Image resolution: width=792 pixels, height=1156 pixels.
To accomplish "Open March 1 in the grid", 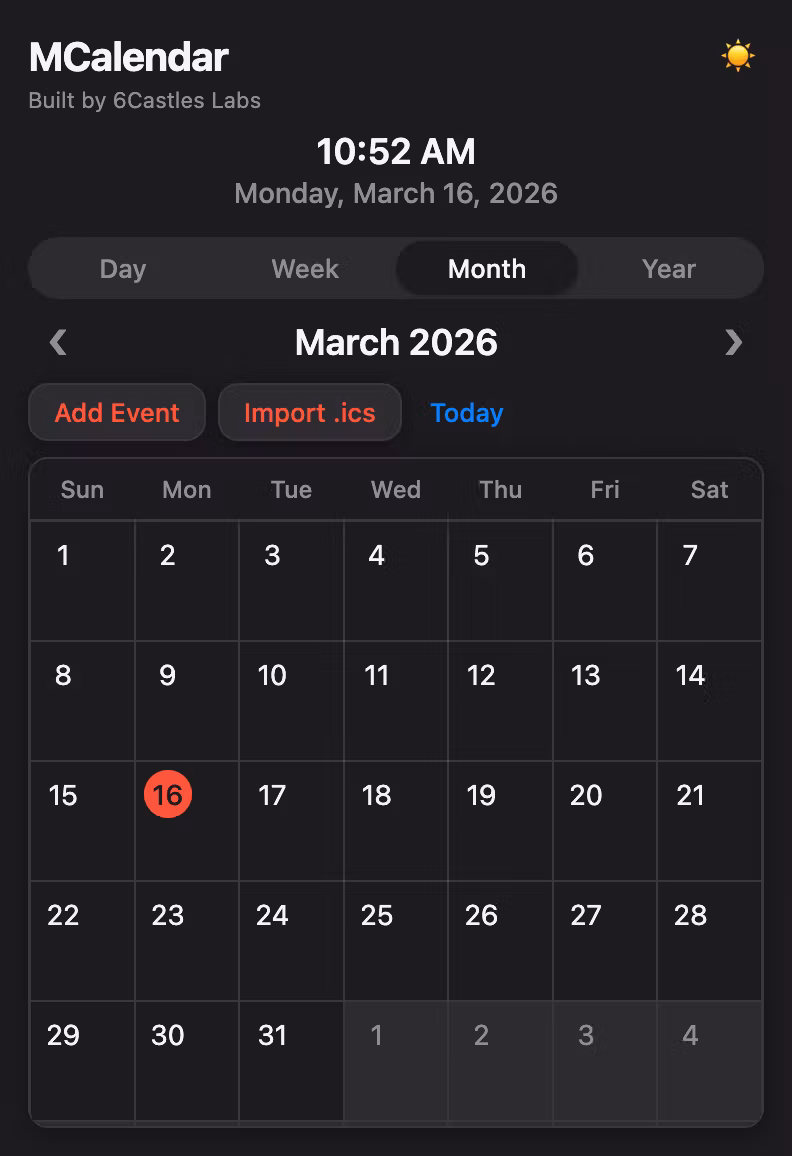I will [82, 580].
